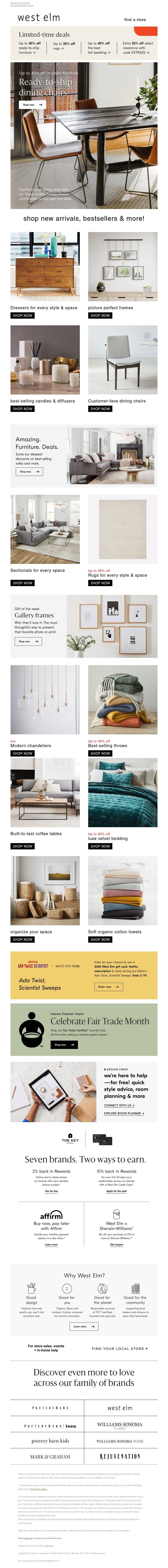This screenshot has width=168, height=1568.
Task: Shop now under Modern chandeliers
Action: (22, 753)
